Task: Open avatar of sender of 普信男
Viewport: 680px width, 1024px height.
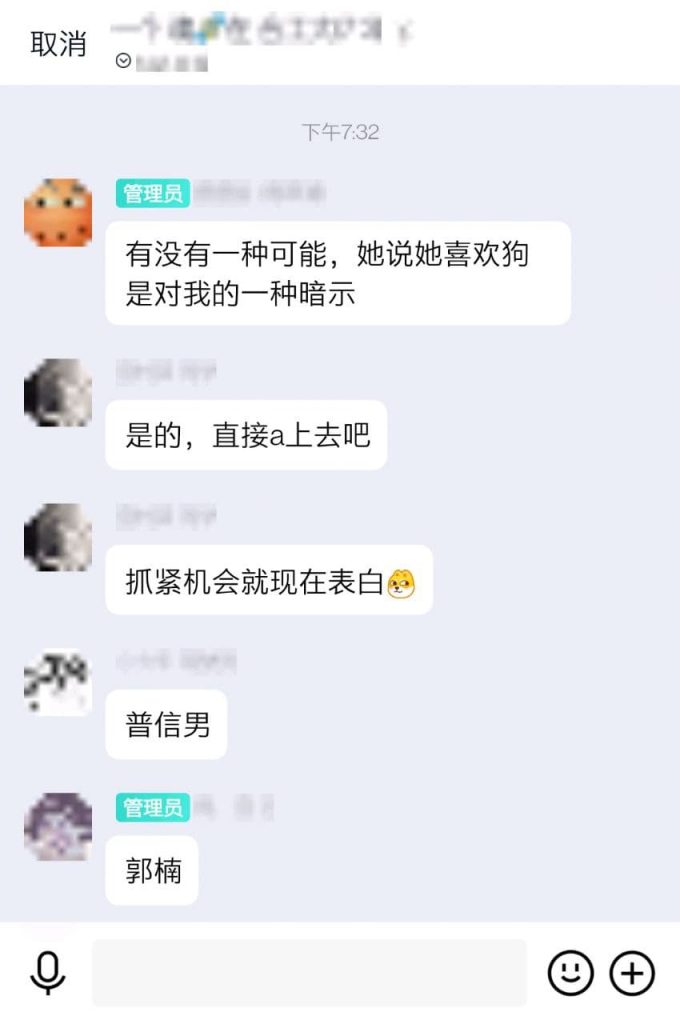Action: [x=58, y=683]
